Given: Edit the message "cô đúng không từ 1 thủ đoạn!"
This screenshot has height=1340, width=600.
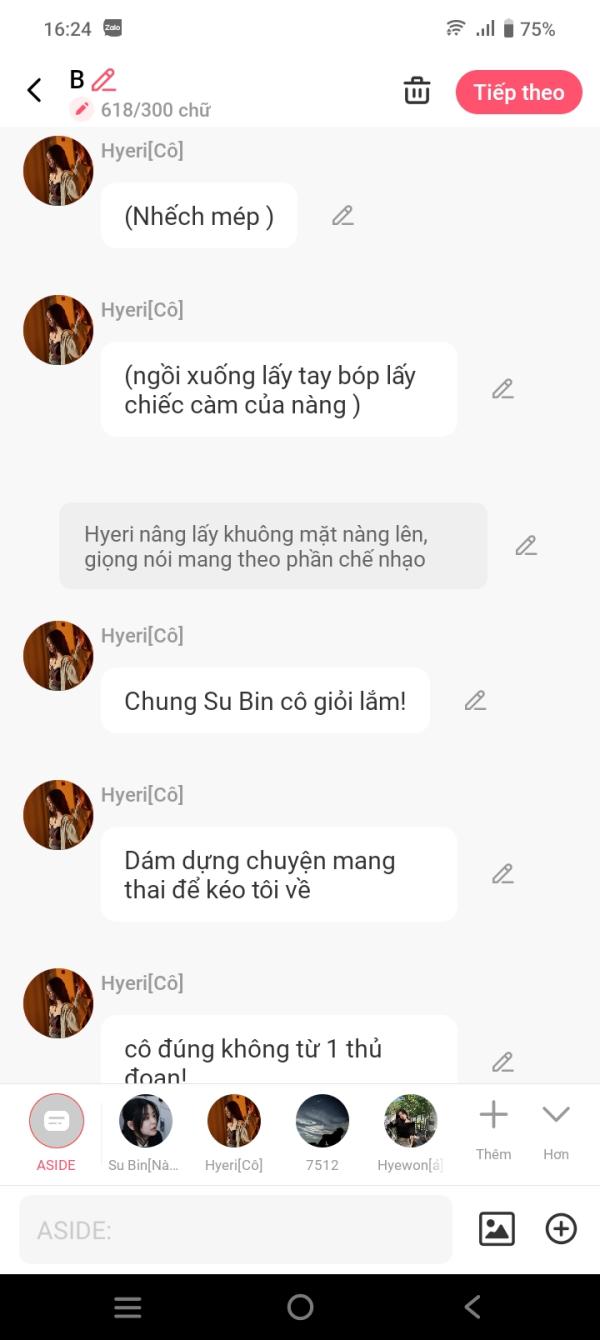Looking at the screenshot, I should [x=502, y=1062].
